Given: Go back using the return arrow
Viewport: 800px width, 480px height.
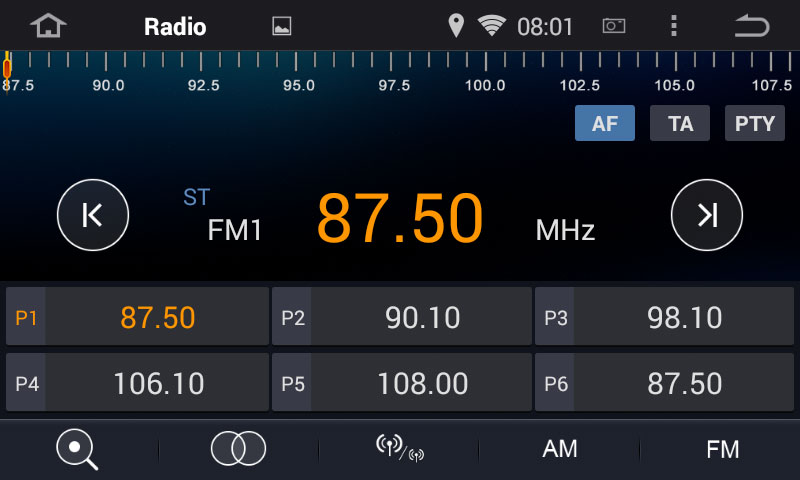Looking at the screenshot, I should [x=752, y=26].
